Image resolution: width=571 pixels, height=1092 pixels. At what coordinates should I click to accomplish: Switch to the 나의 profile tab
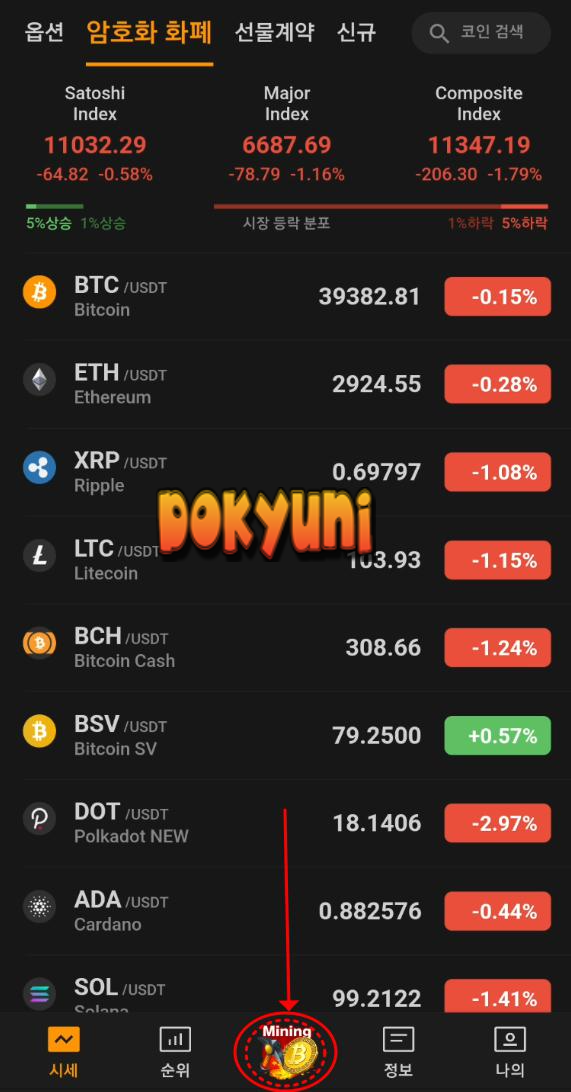(510, 1052)
